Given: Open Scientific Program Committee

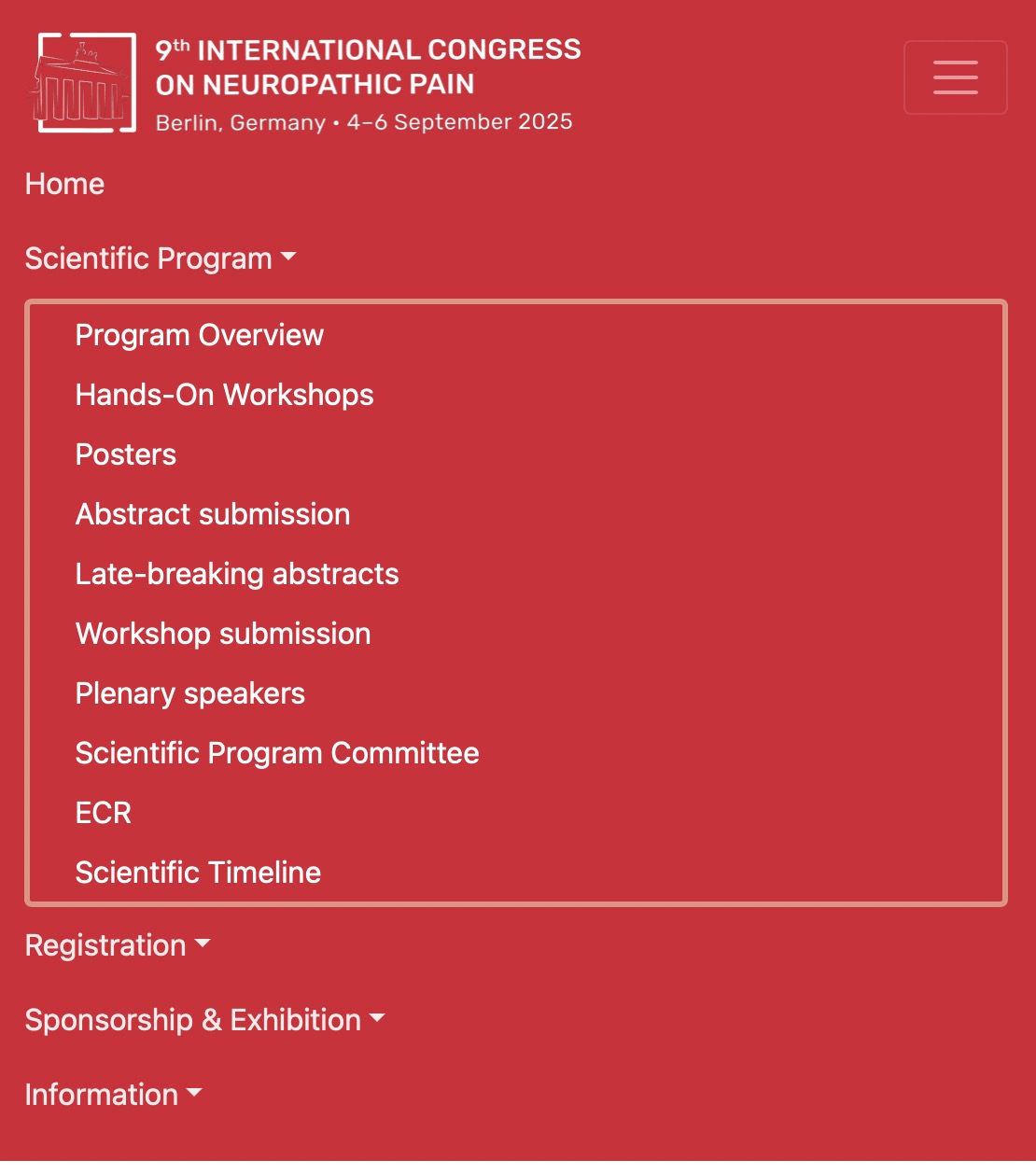Looking at the screenshot, I should [276, 753].
